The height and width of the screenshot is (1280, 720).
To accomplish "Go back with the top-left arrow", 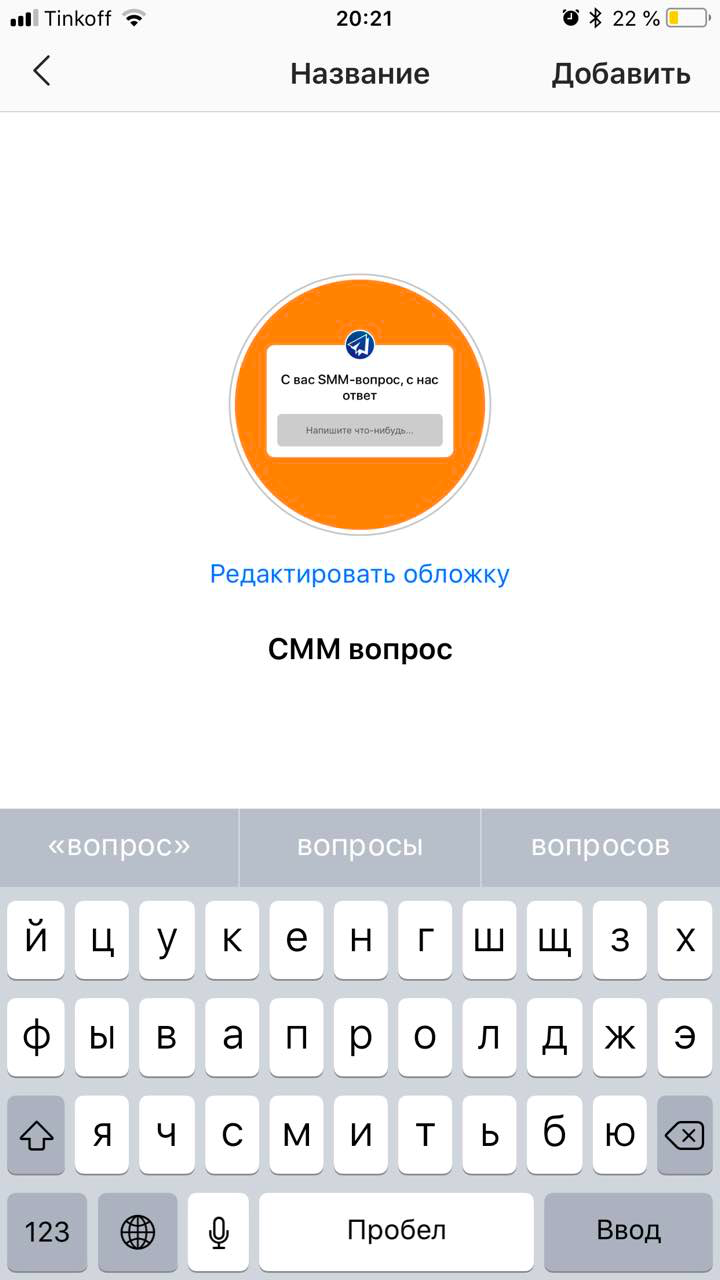I will click(x=41, y=72).
